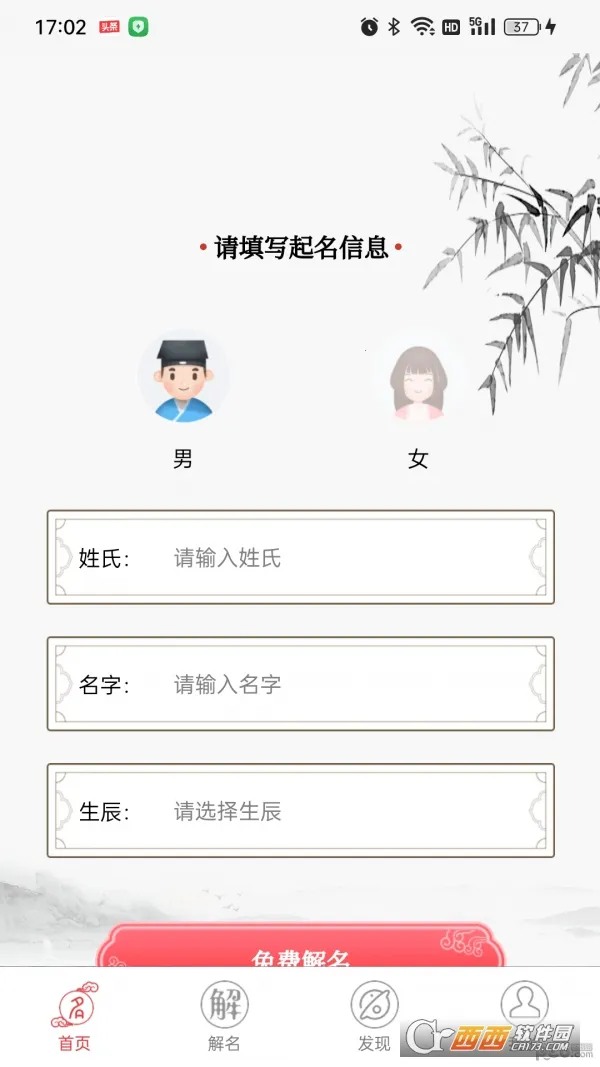Switch to the profile tab

524,1003
